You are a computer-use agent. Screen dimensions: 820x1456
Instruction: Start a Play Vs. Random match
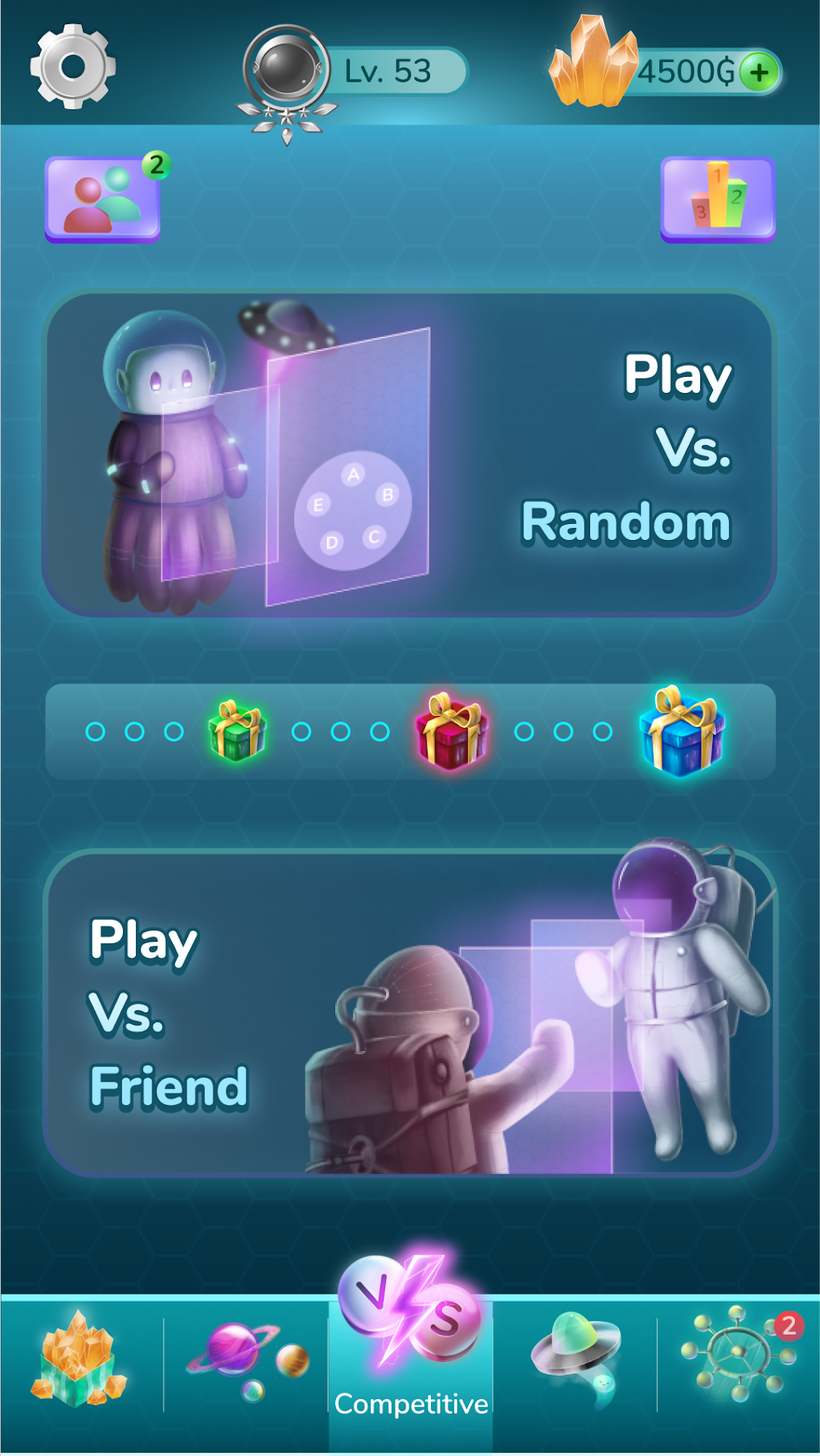tap(408, 455)
